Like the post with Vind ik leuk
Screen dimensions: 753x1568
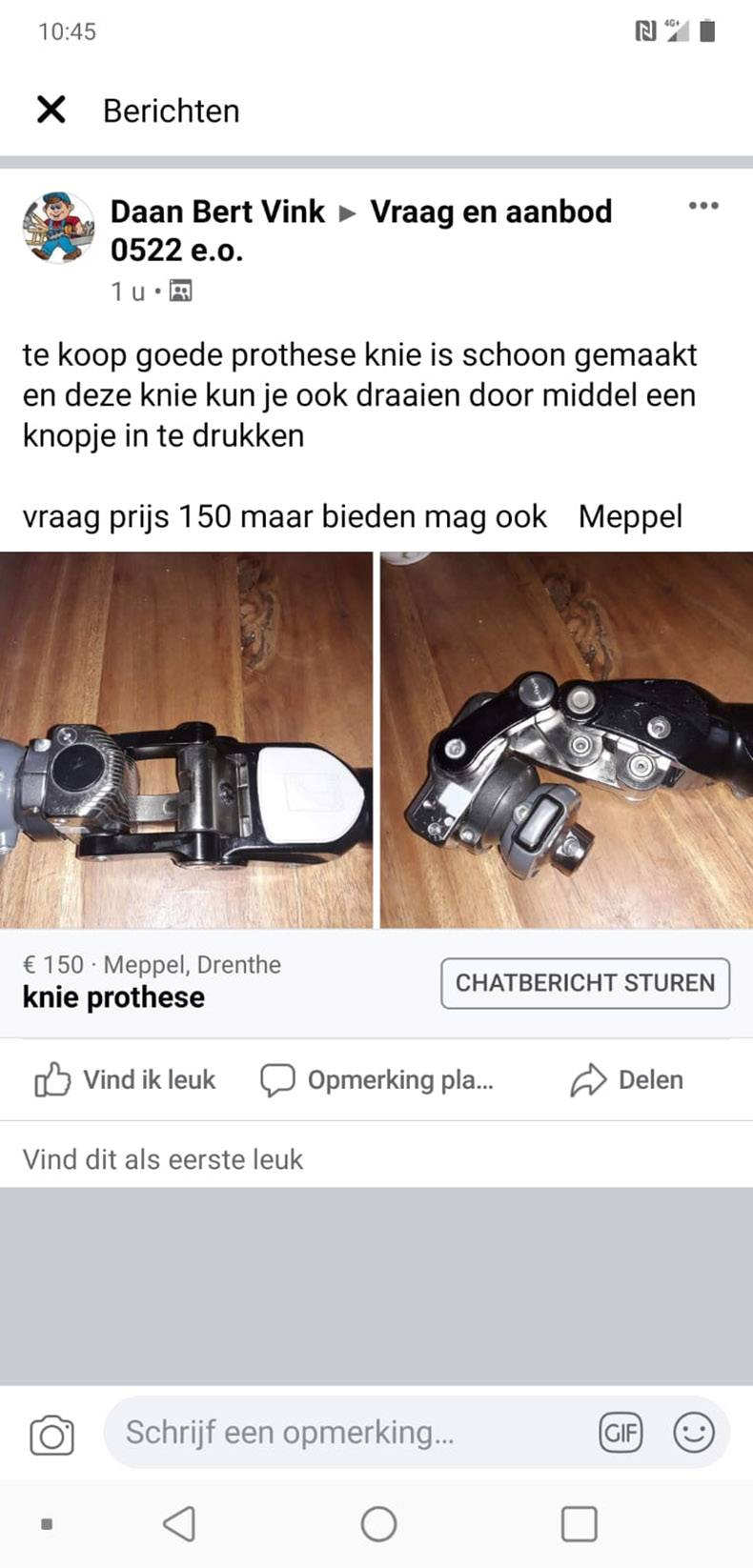pos(125,1079)
